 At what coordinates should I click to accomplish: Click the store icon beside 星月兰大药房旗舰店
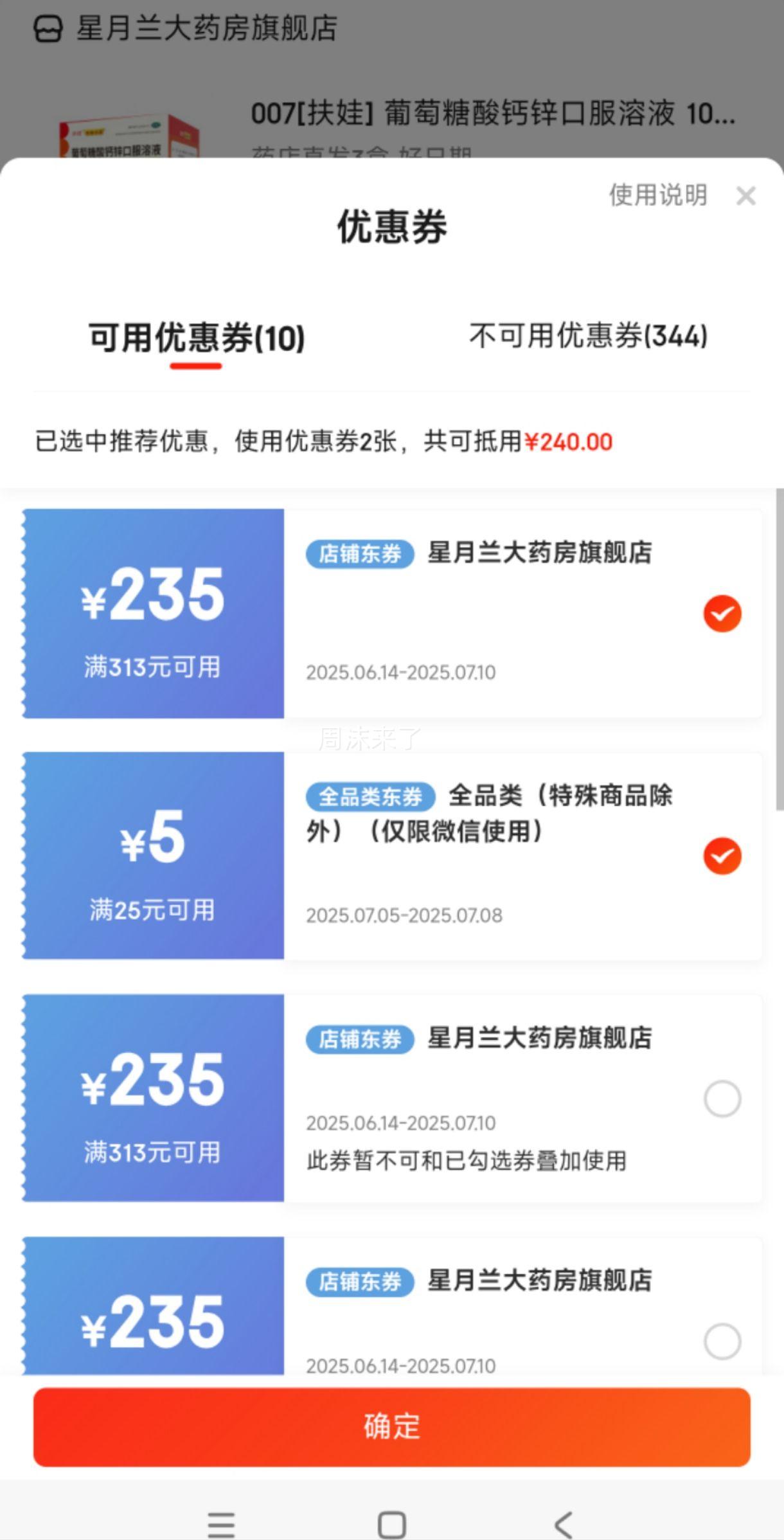[x=47, y=27]
